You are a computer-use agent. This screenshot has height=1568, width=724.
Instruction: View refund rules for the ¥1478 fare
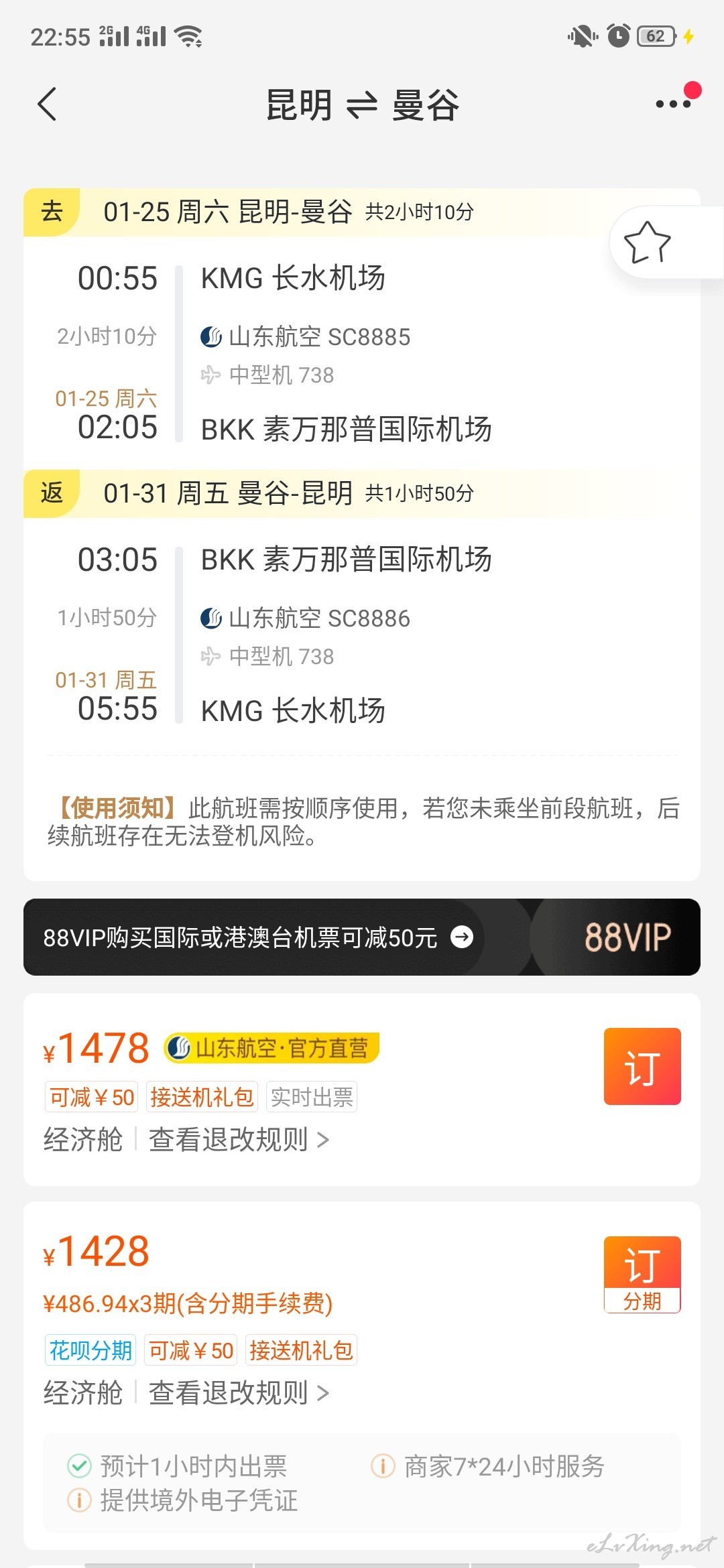239,1139
